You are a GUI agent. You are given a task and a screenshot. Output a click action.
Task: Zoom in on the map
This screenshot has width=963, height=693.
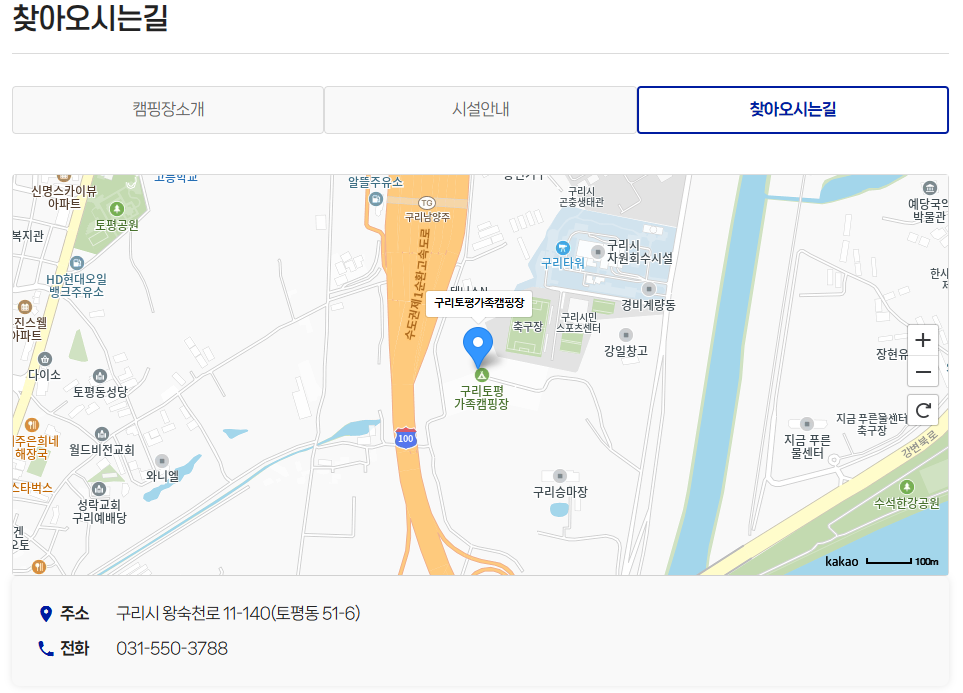click(922, 340)
